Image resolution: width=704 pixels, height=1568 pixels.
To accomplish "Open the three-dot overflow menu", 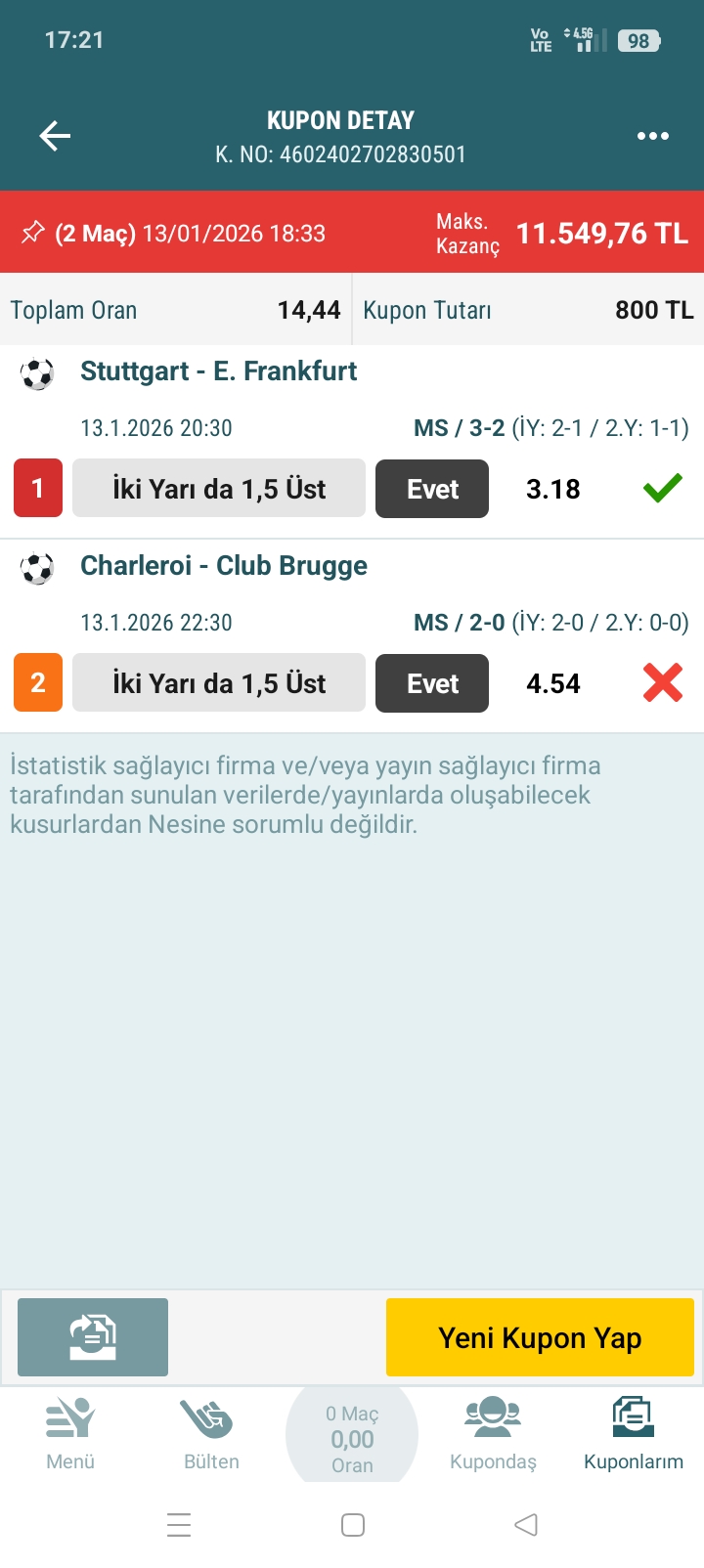I will coord(652,136).
